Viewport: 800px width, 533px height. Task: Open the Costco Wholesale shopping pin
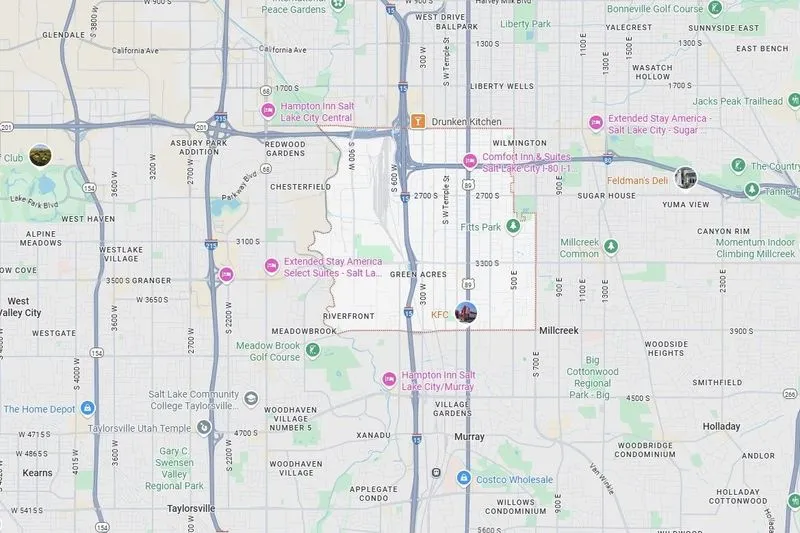coord(464,479)
